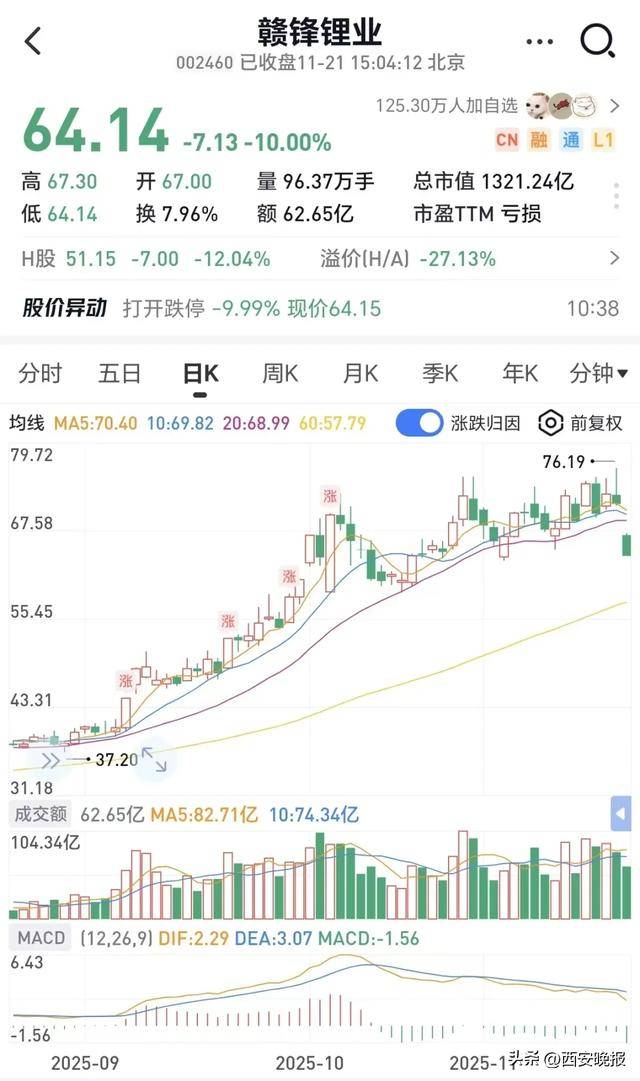
Task: Go back using the top-left arrow
Action: tap(33, 41)
